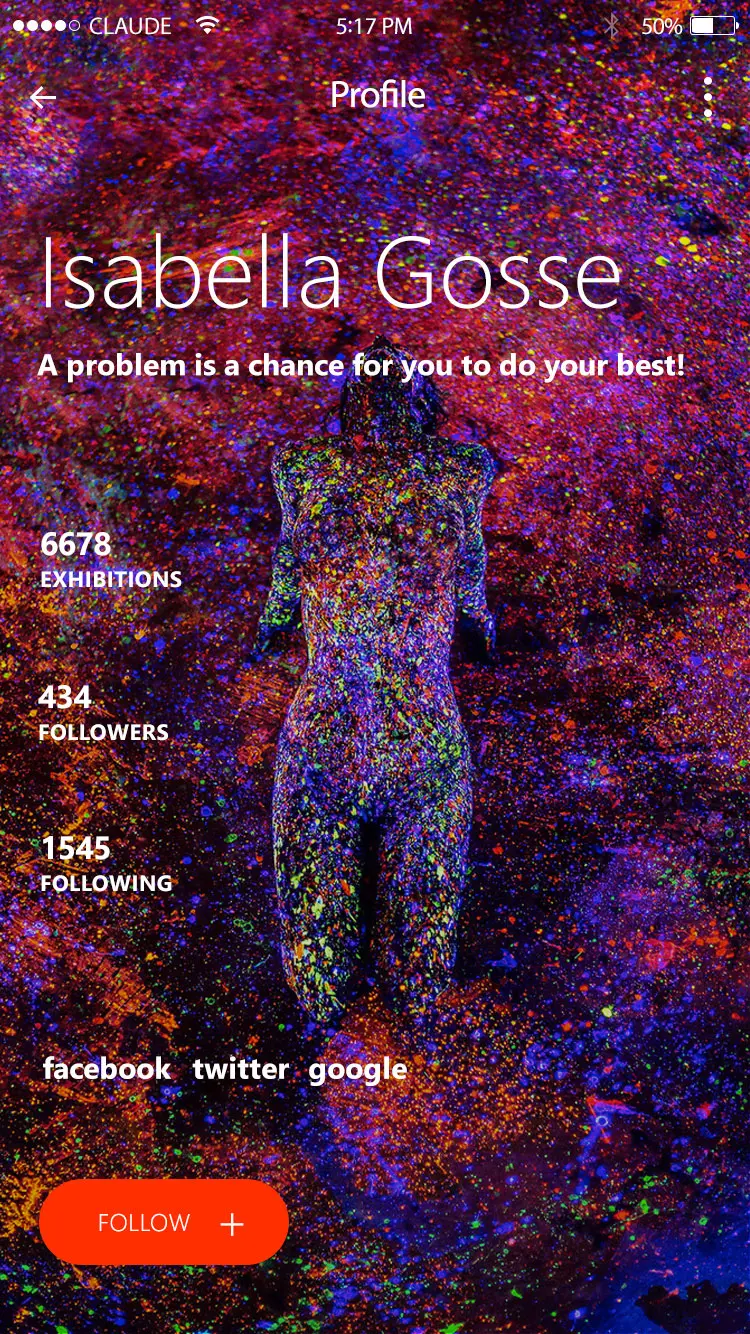750x1334 pixels.
Task: View the 6678 exhibitions
Action: 110,560
